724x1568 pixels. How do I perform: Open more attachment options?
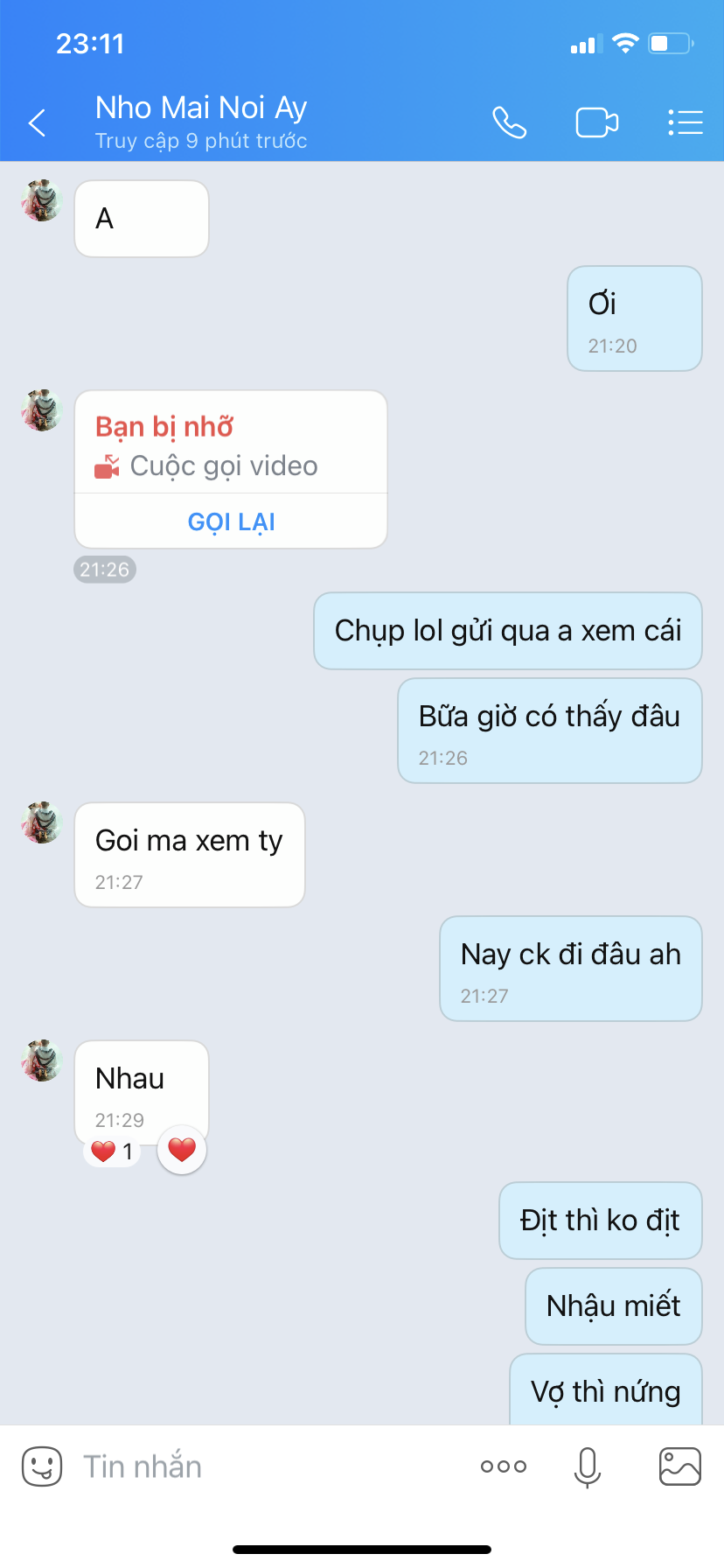click(504, 1466)
